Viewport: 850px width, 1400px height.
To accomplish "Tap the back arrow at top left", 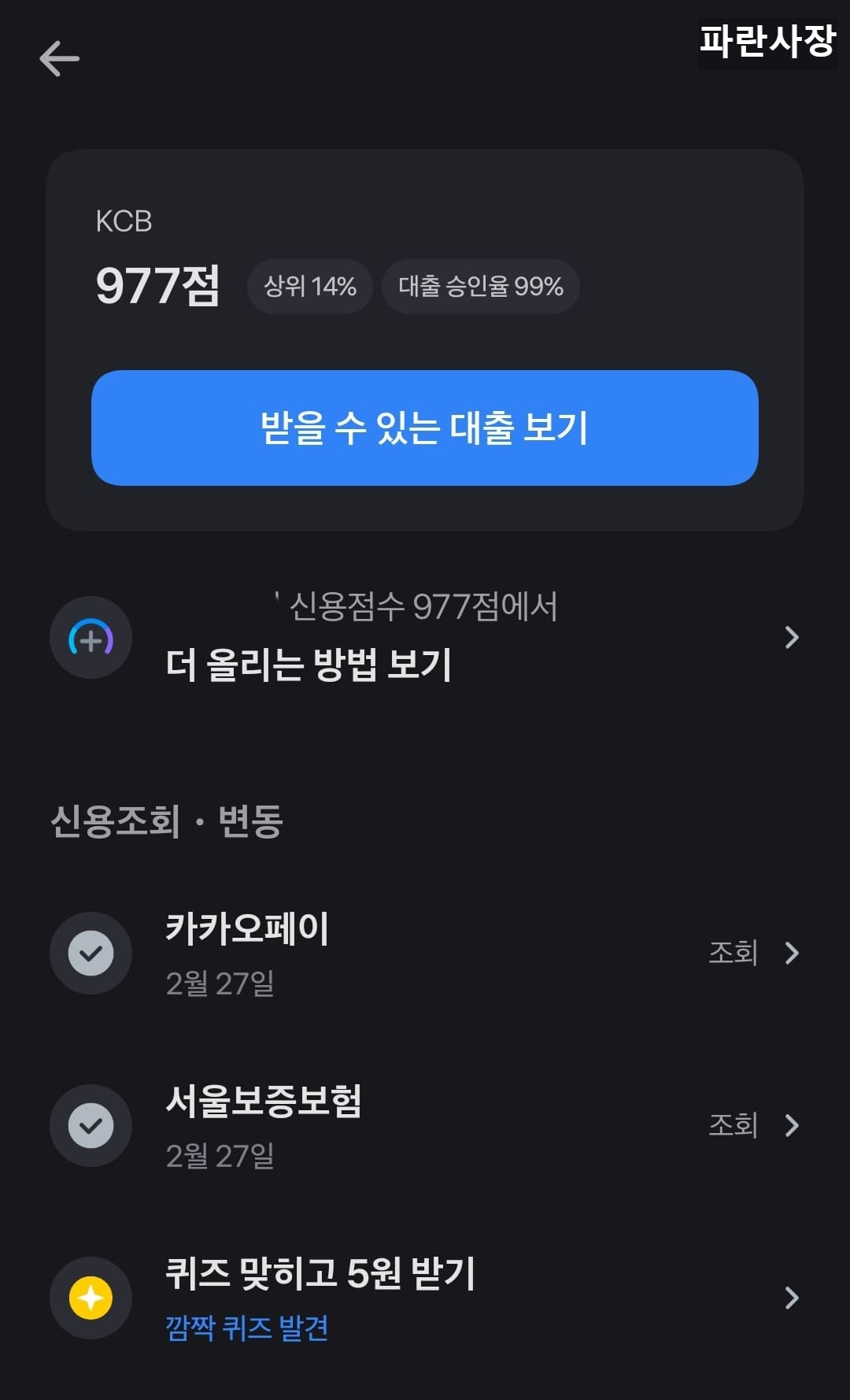I will click(59, 57).
